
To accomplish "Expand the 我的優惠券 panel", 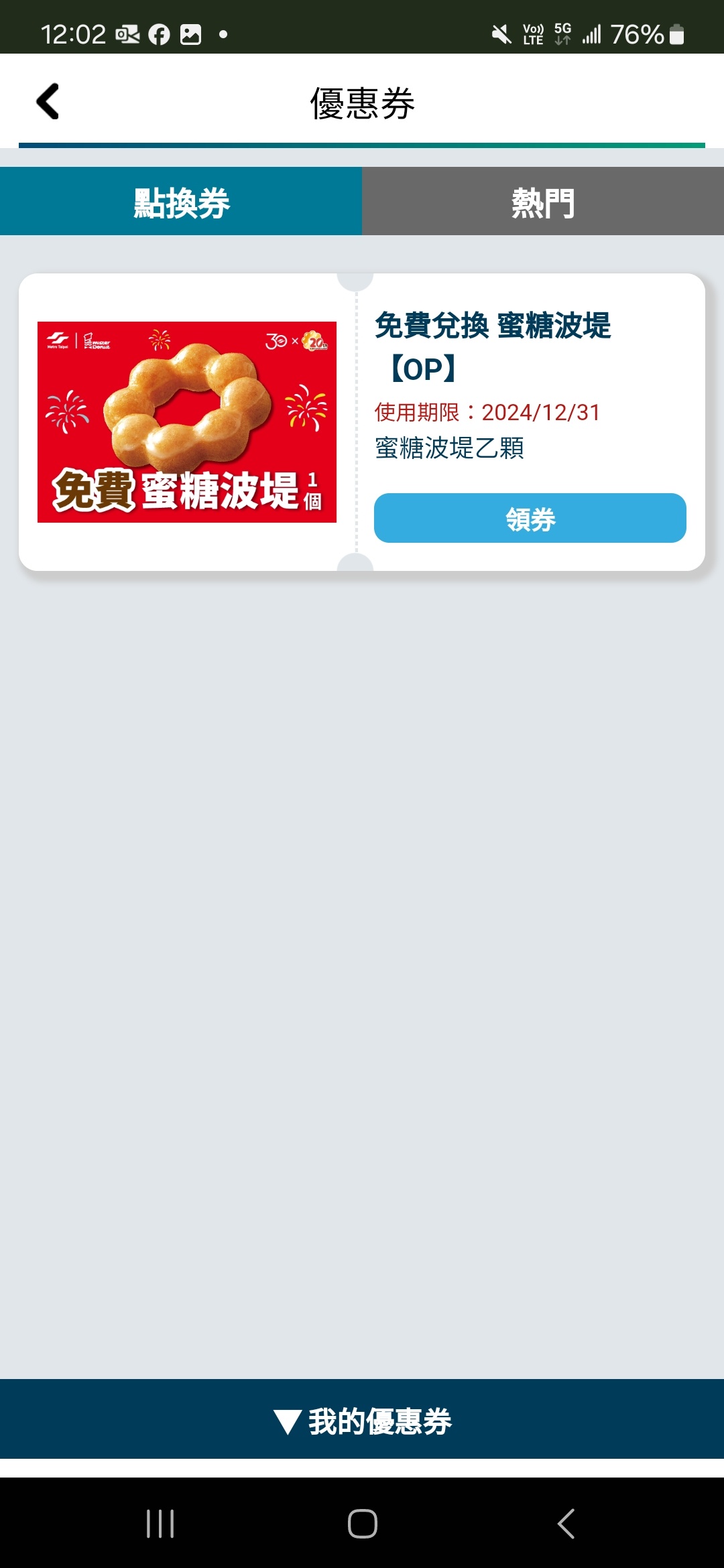I will point(362,1421).
